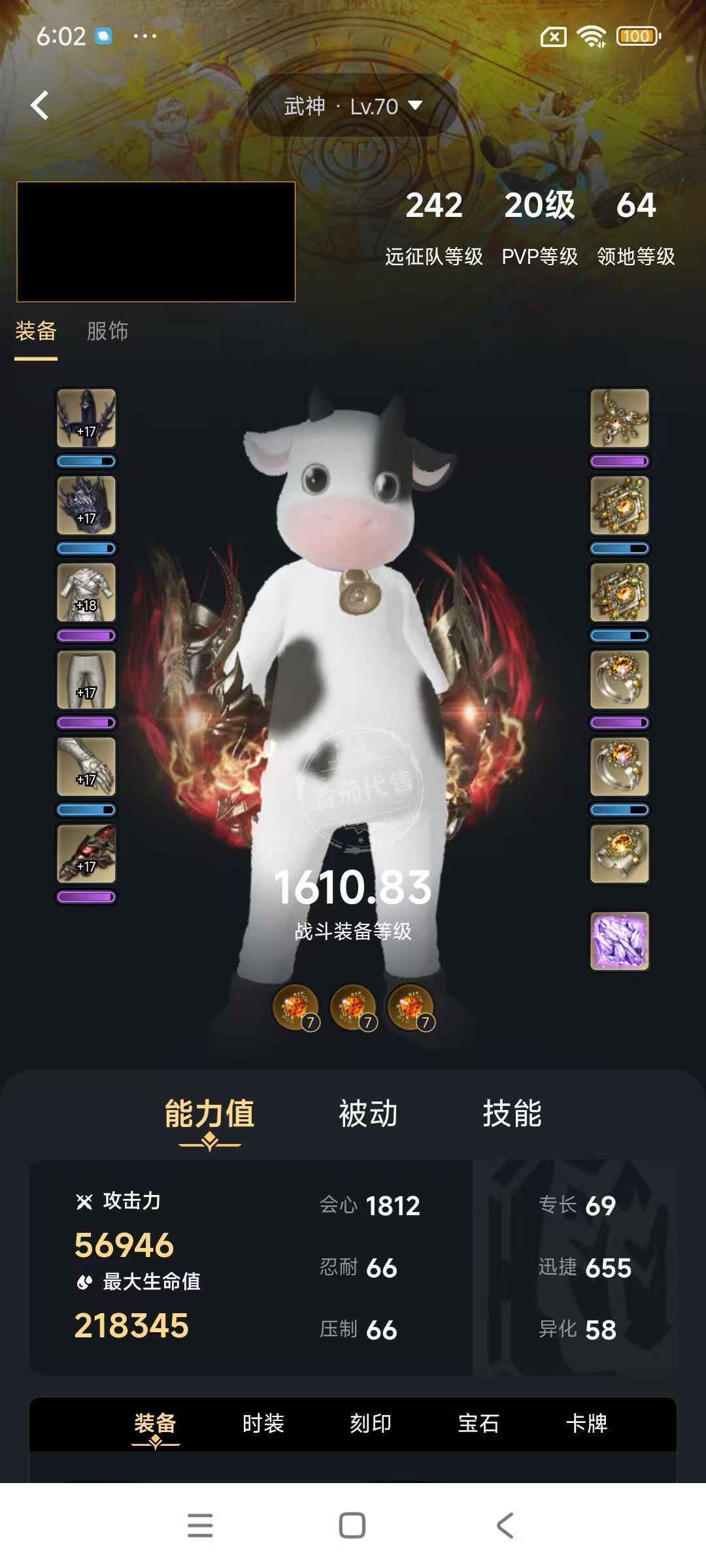Tap the +17 red weapon item

click(86, 853)
